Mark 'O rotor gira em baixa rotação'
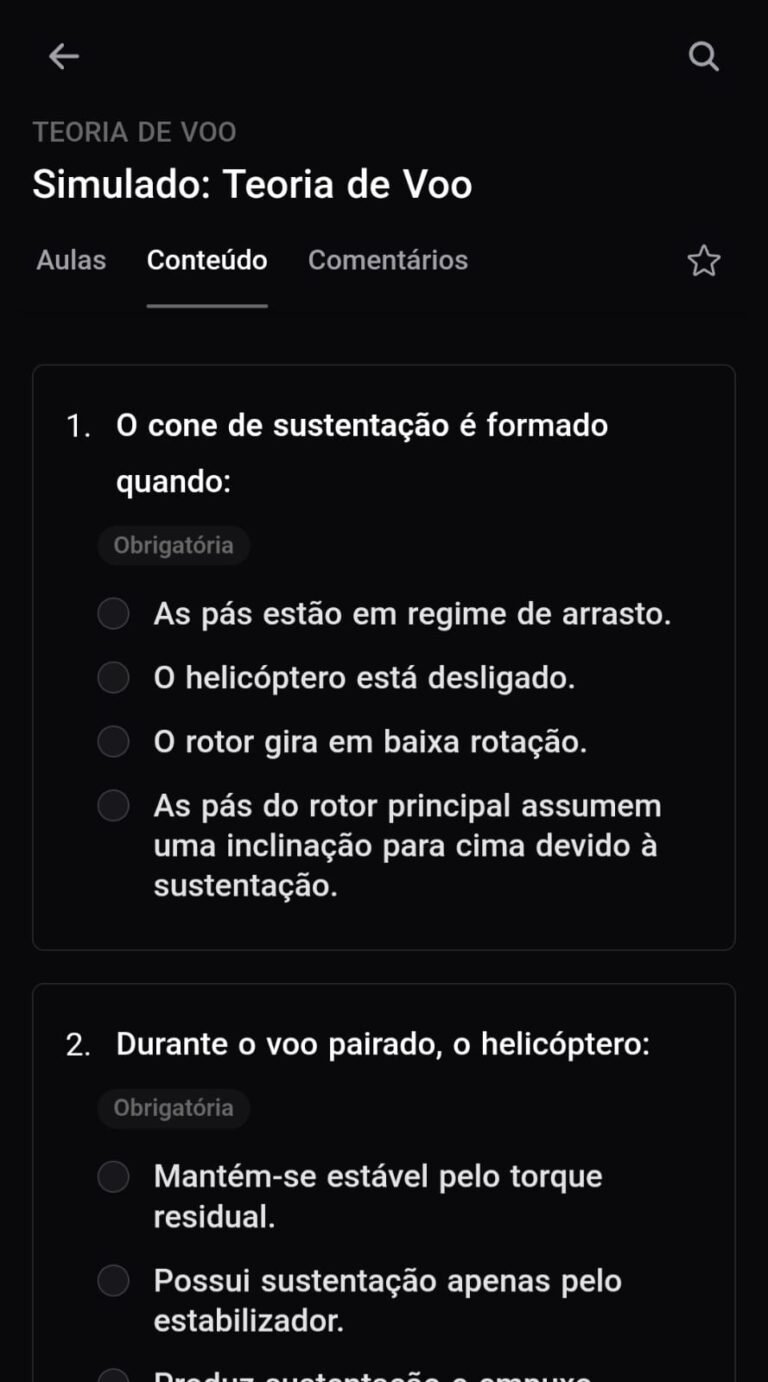Viewport: 768px width, 1382px height. pos(114,742)
